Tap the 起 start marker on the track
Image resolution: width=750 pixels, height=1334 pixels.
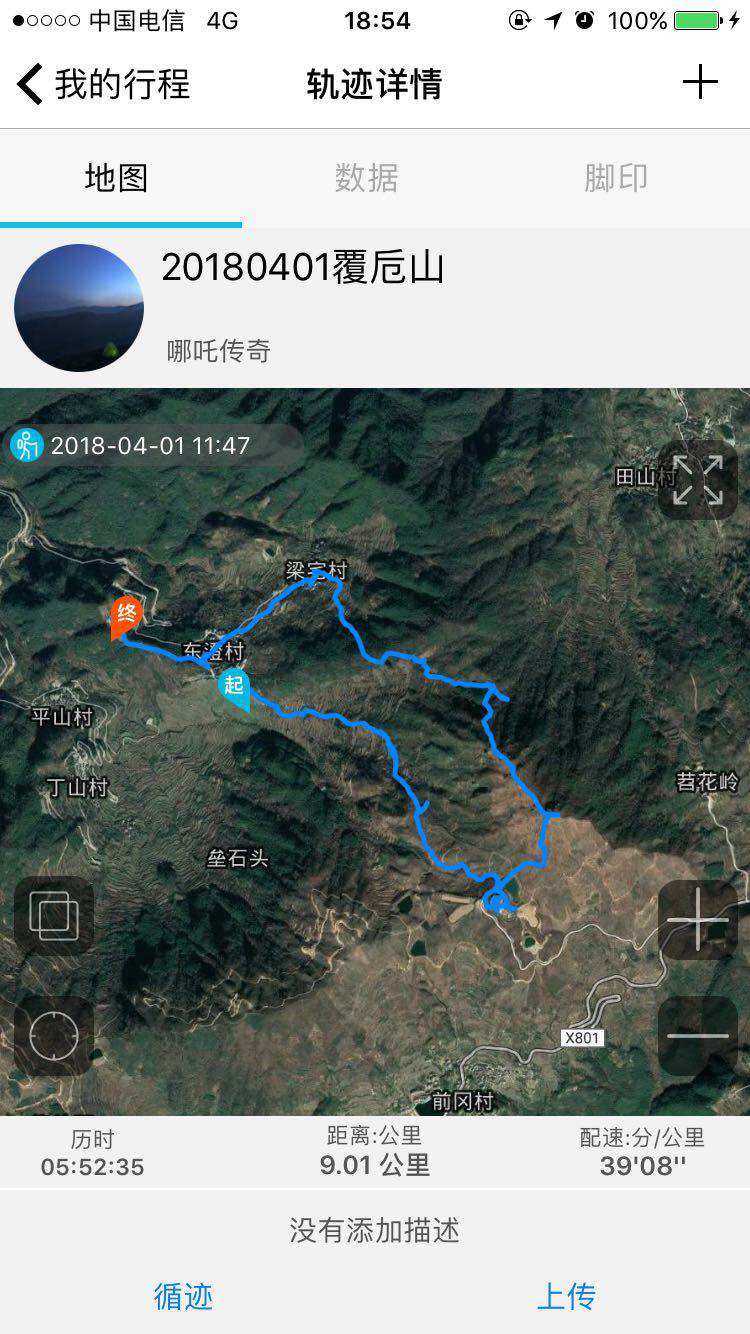[234, 687]
